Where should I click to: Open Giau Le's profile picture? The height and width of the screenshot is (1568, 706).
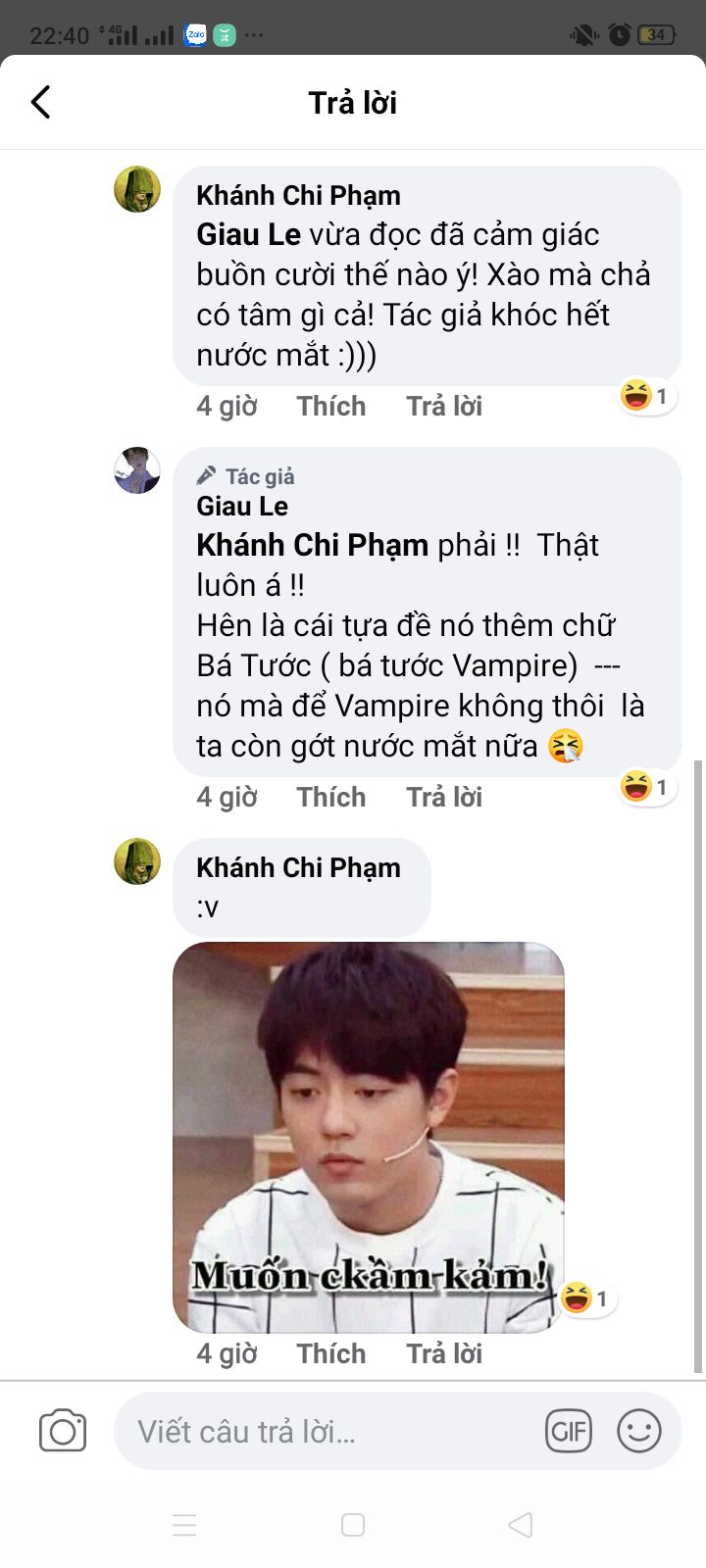pos(137,470)
